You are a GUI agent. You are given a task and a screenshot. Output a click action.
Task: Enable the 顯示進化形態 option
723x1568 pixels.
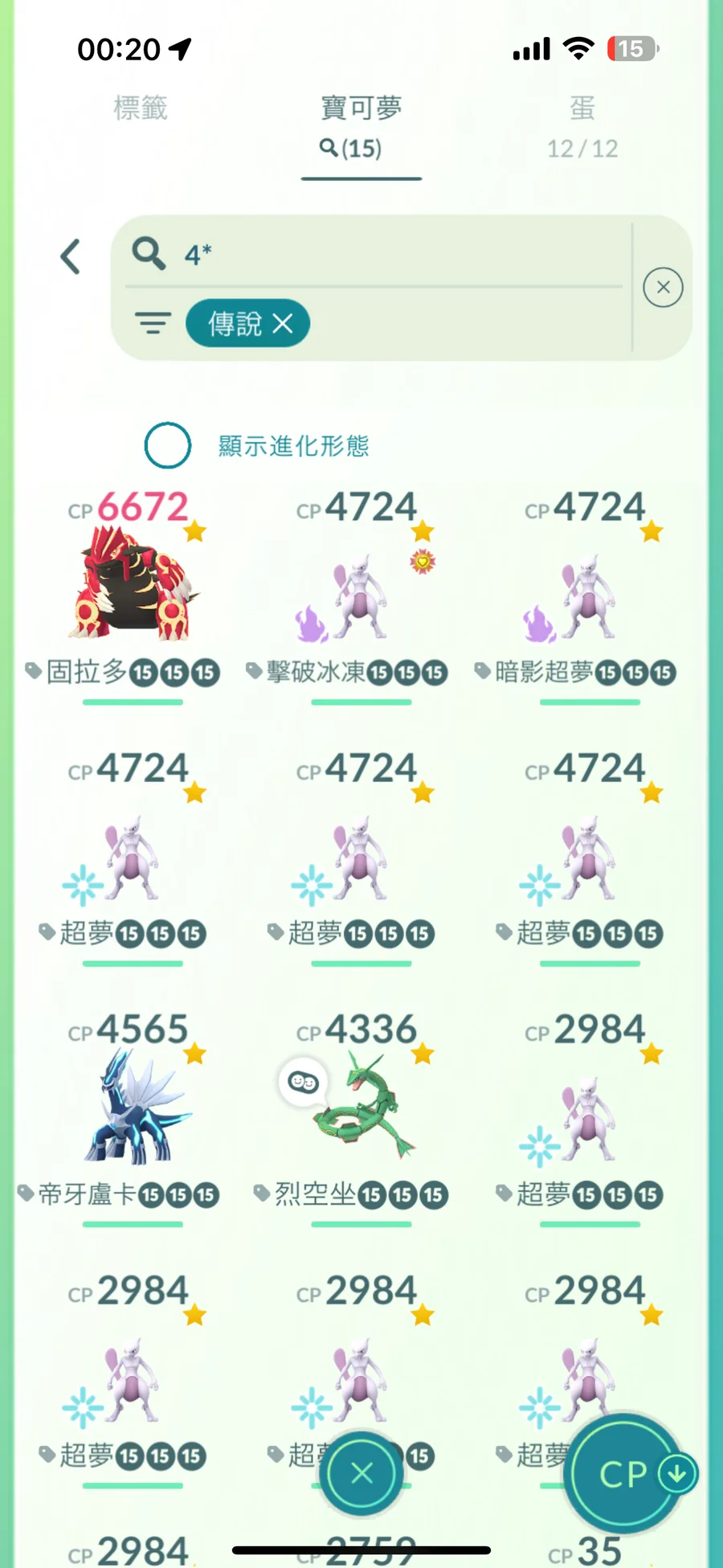coord(168,445)
